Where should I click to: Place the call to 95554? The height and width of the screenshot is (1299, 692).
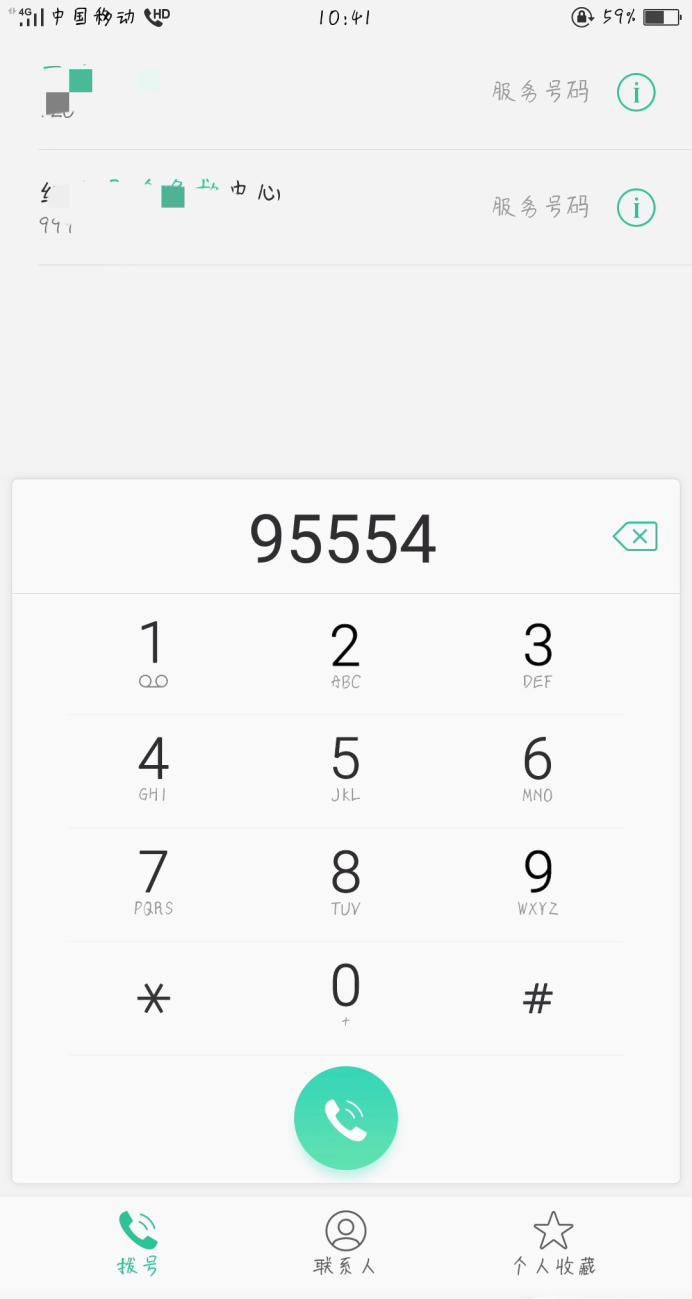pyautogui.click(x=346, y=1118)
